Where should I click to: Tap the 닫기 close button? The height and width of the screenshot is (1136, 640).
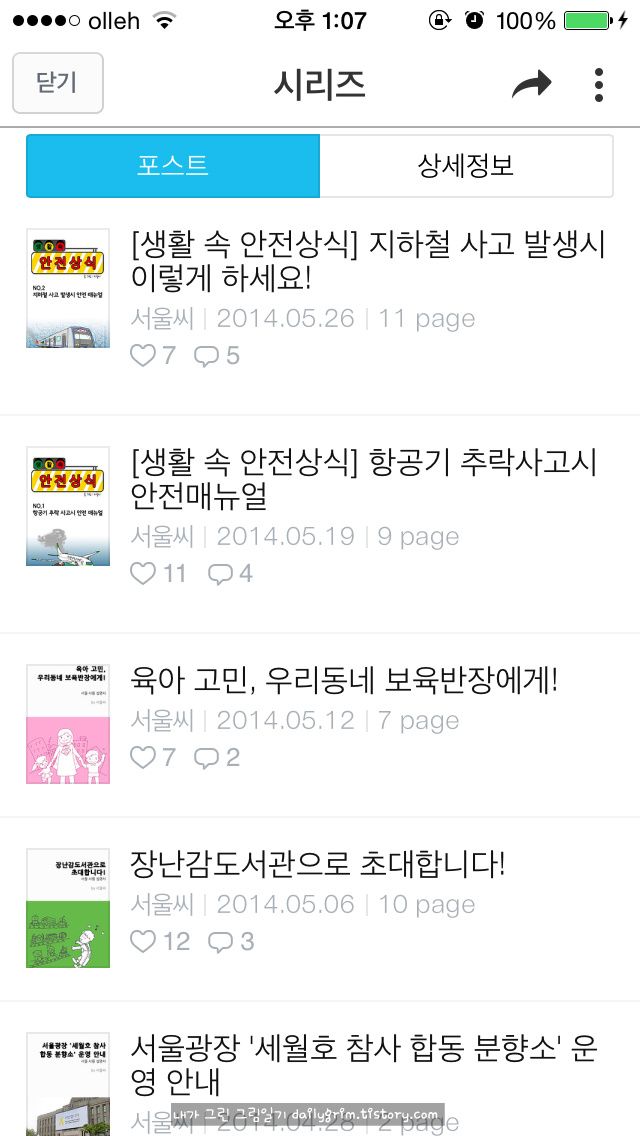tap(58, 83)
